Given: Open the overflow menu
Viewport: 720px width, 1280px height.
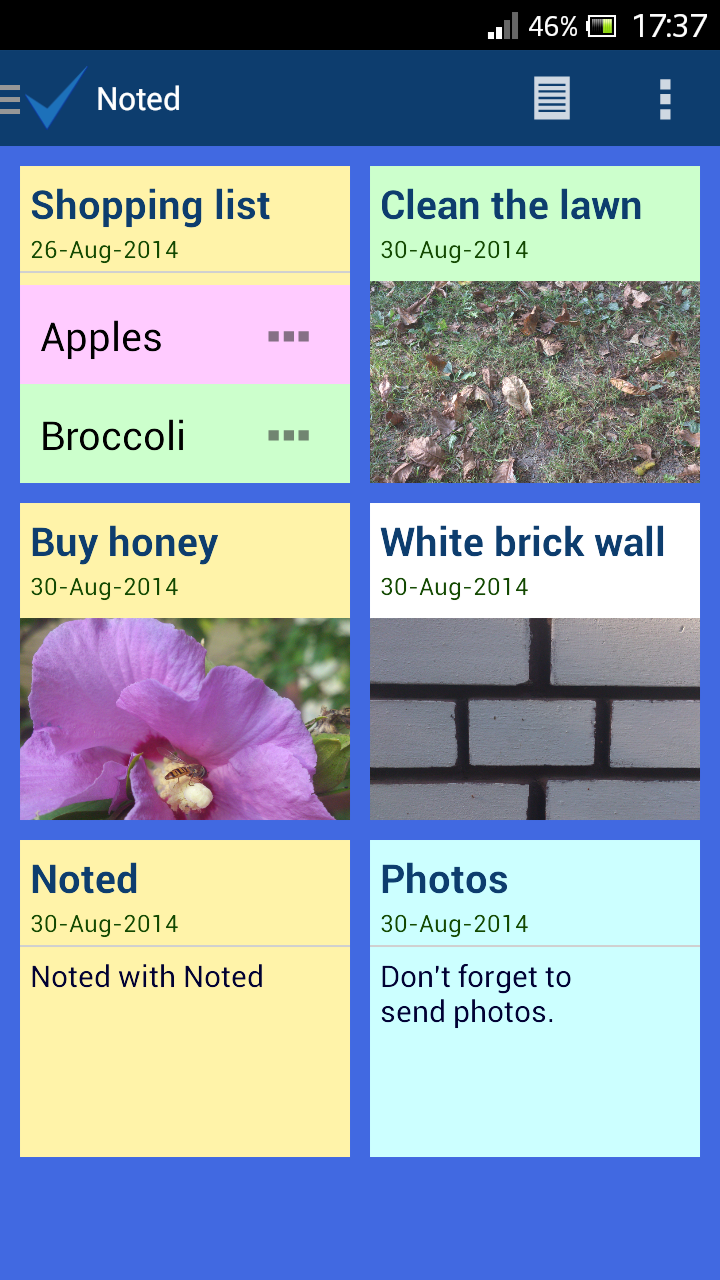Looking at the screenshot, I should point(664,98).
